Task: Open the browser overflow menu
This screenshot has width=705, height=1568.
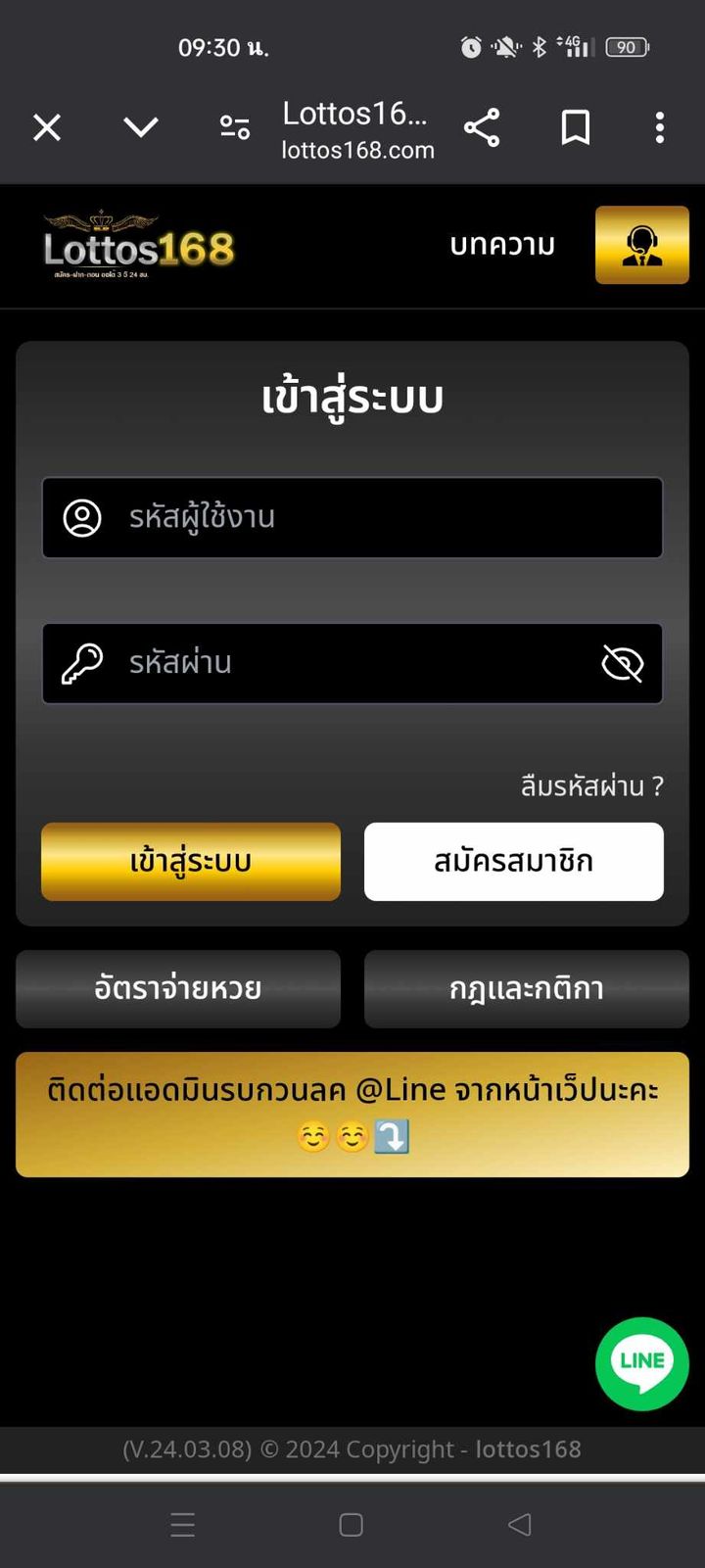Action: [x=660, y=127]
